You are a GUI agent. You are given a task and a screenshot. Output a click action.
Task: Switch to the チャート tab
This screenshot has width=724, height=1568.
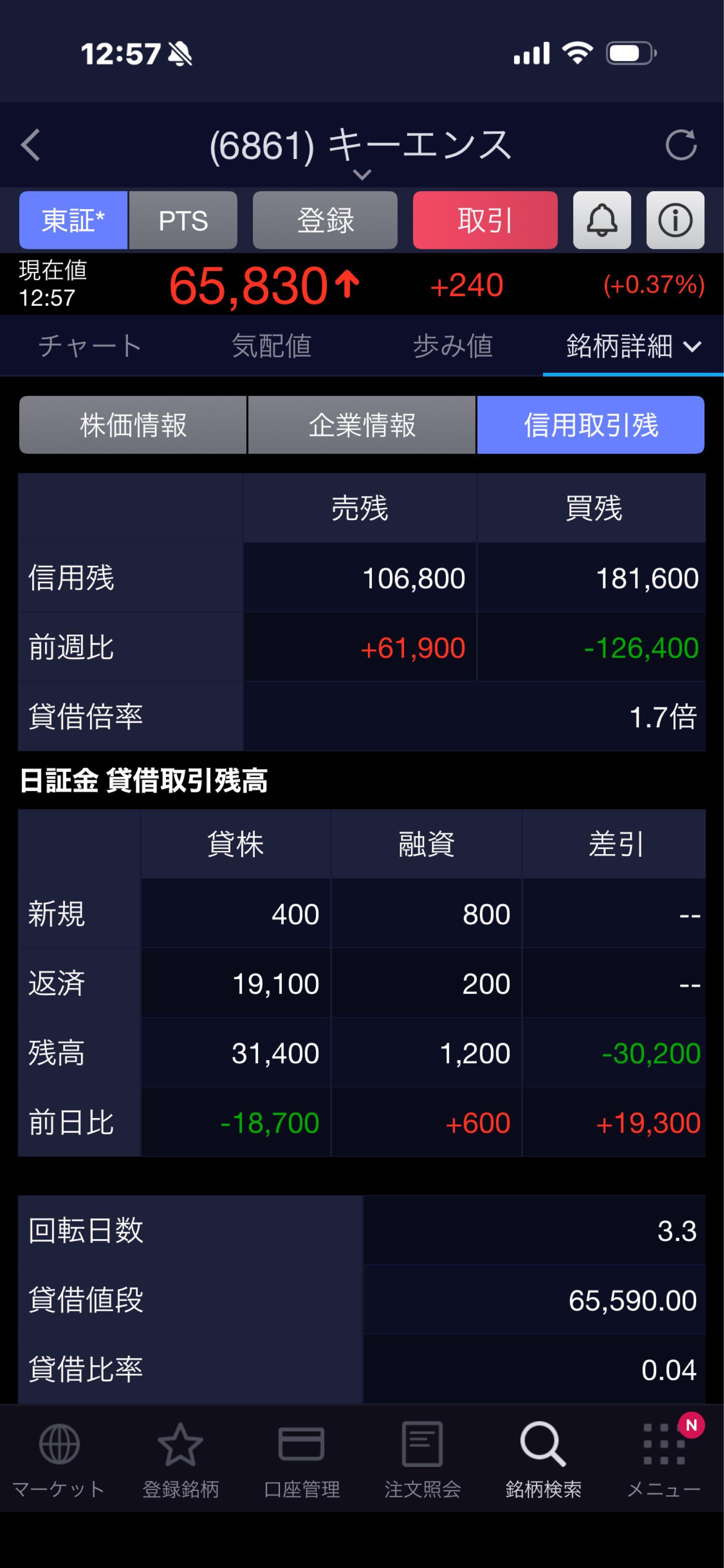90,346
